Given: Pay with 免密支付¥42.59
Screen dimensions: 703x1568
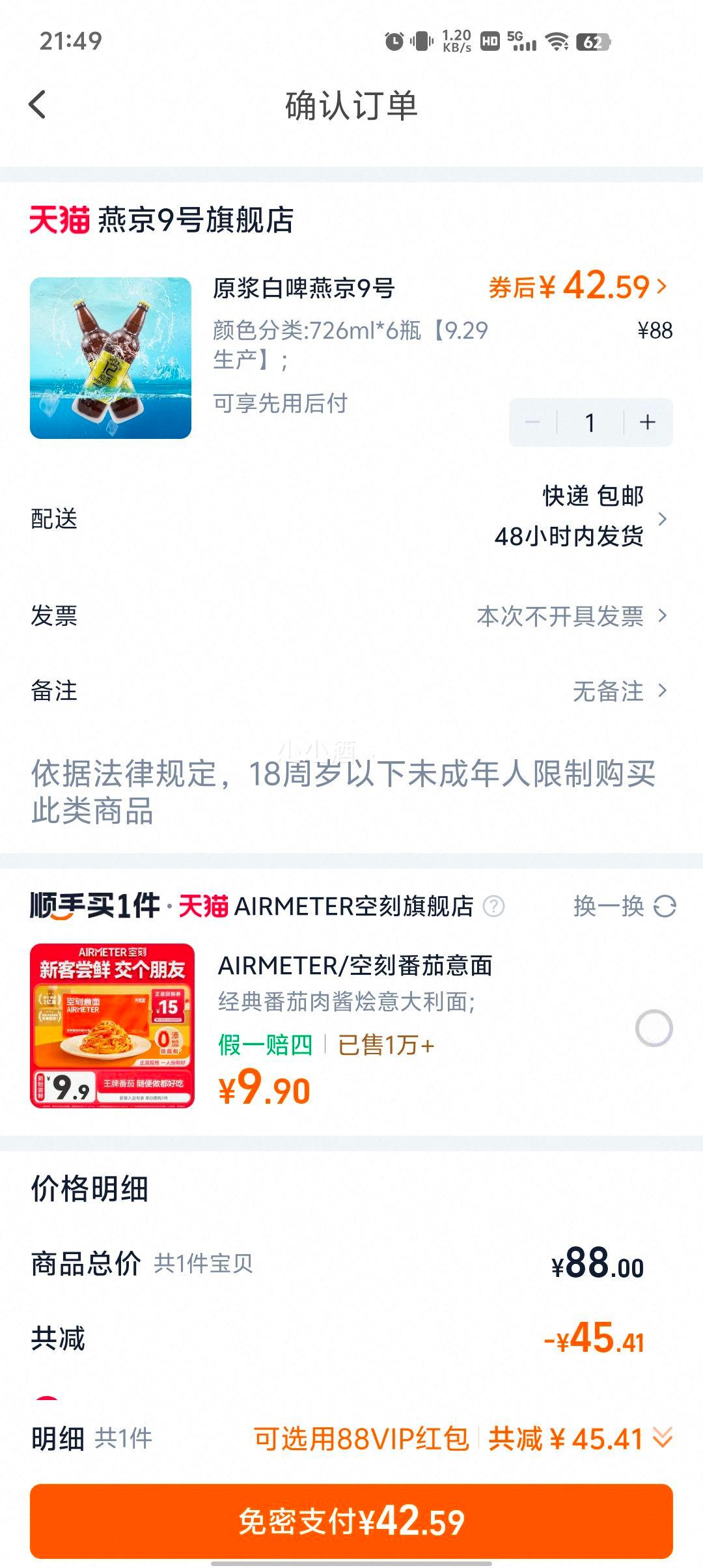Looking at the screenshot, I should coord(351,1520).
